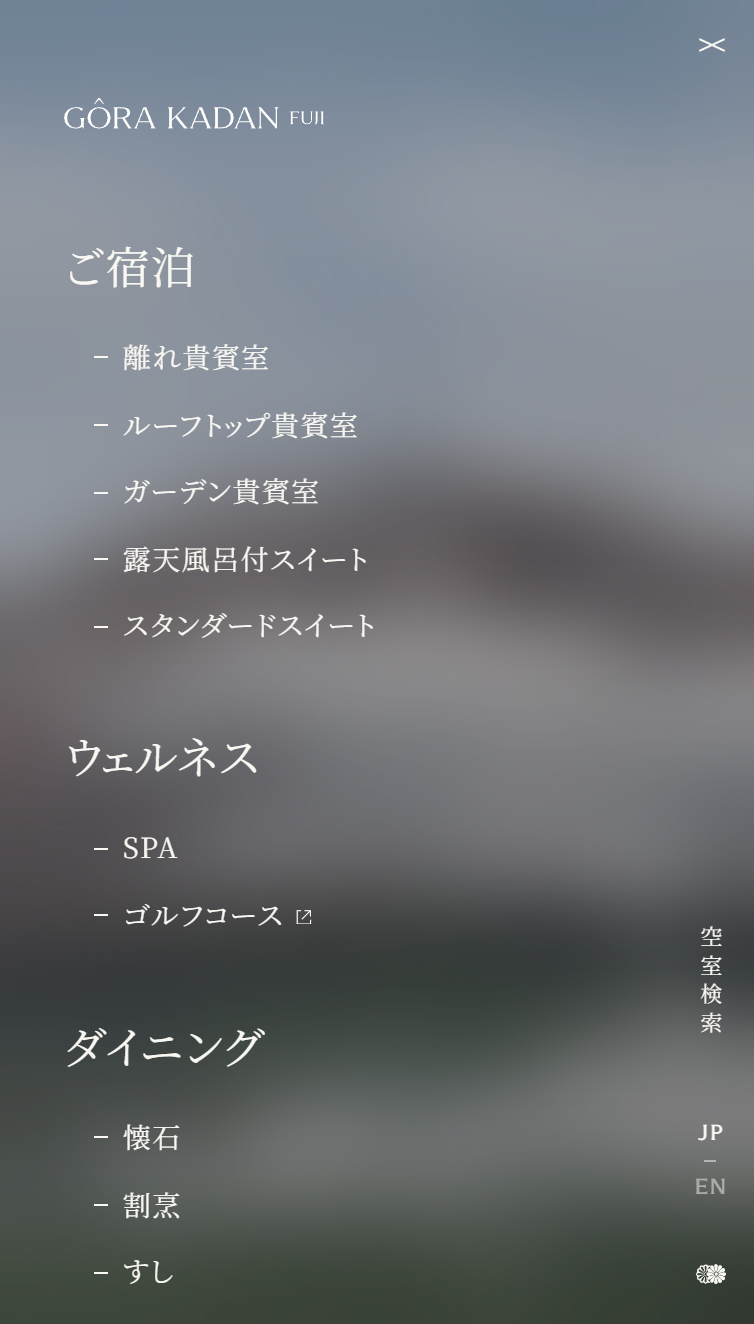Open ウェルネス wellness section
The height and width of the screenshot is (1324, 754).
[162, 758]
